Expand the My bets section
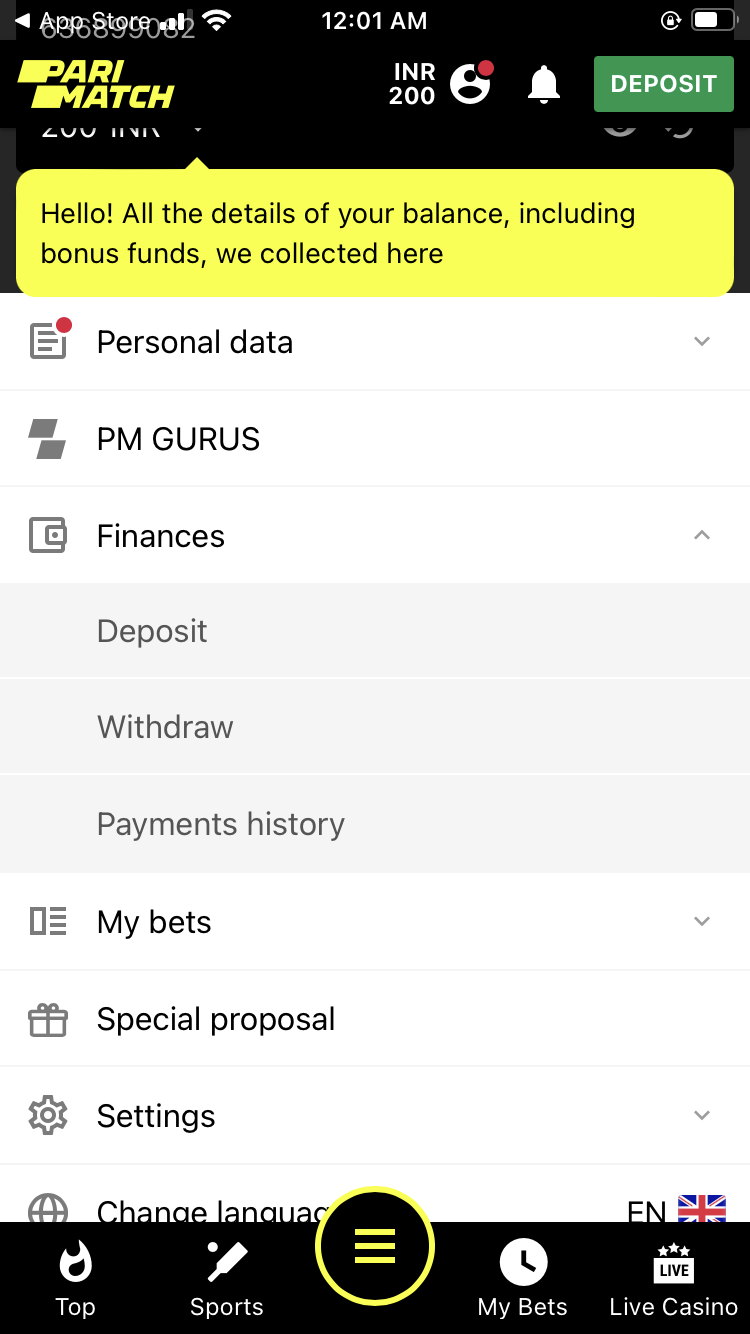The width and height of the screenshot is (750, 1334). (701, 921)
